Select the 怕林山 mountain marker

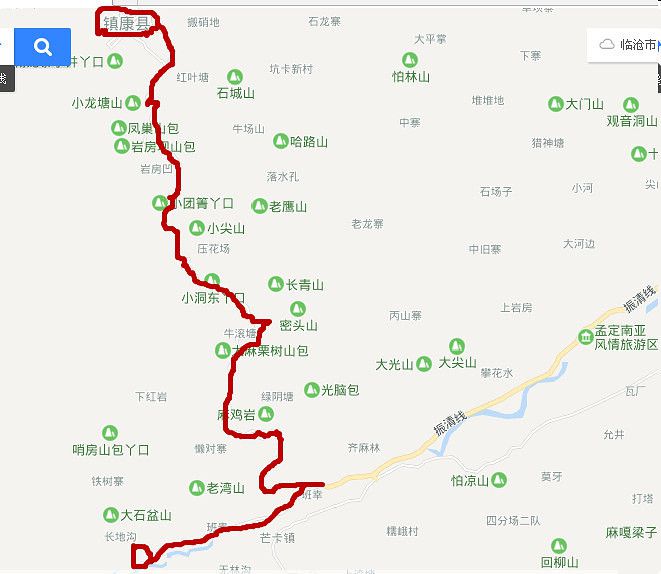pos(410,60)
